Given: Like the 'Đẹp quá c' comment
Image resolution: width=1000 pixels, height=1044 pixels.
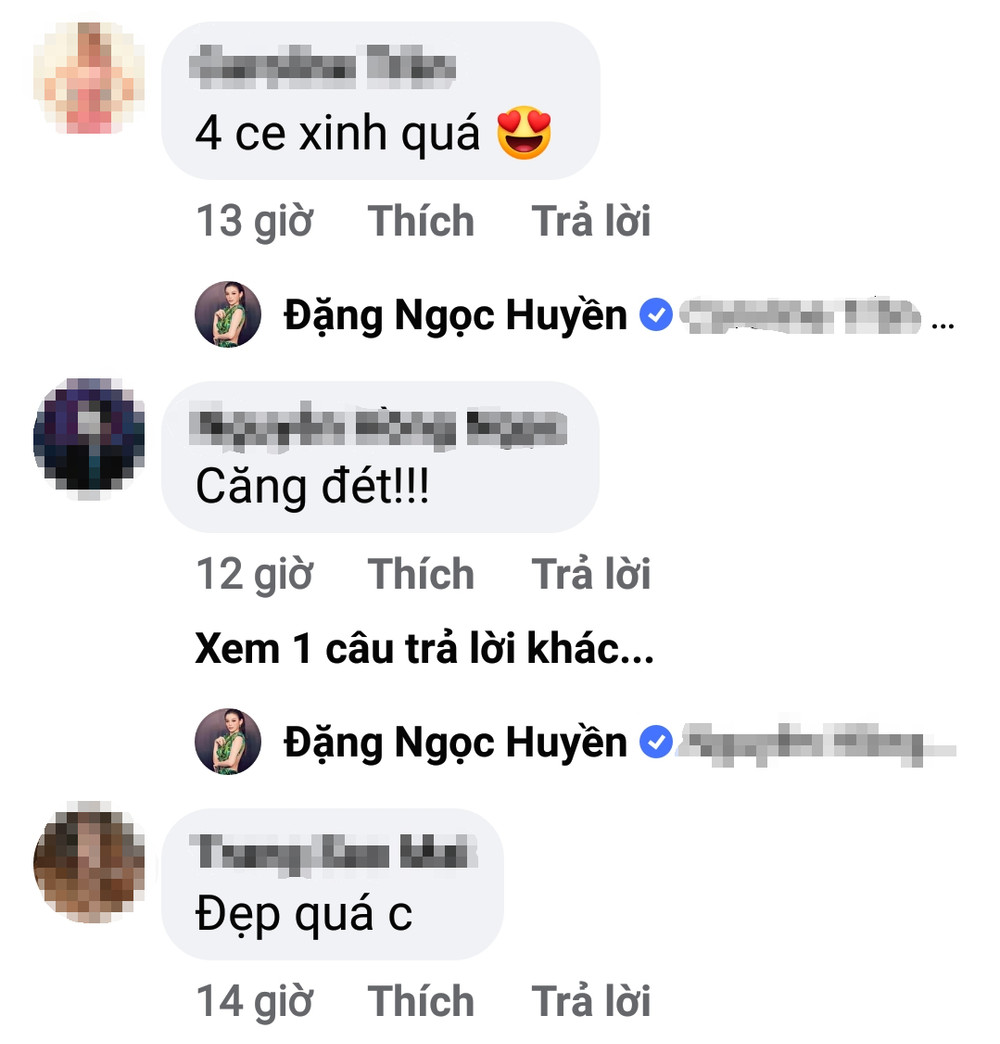Looking at the screenshot, I should (421, 1001).
